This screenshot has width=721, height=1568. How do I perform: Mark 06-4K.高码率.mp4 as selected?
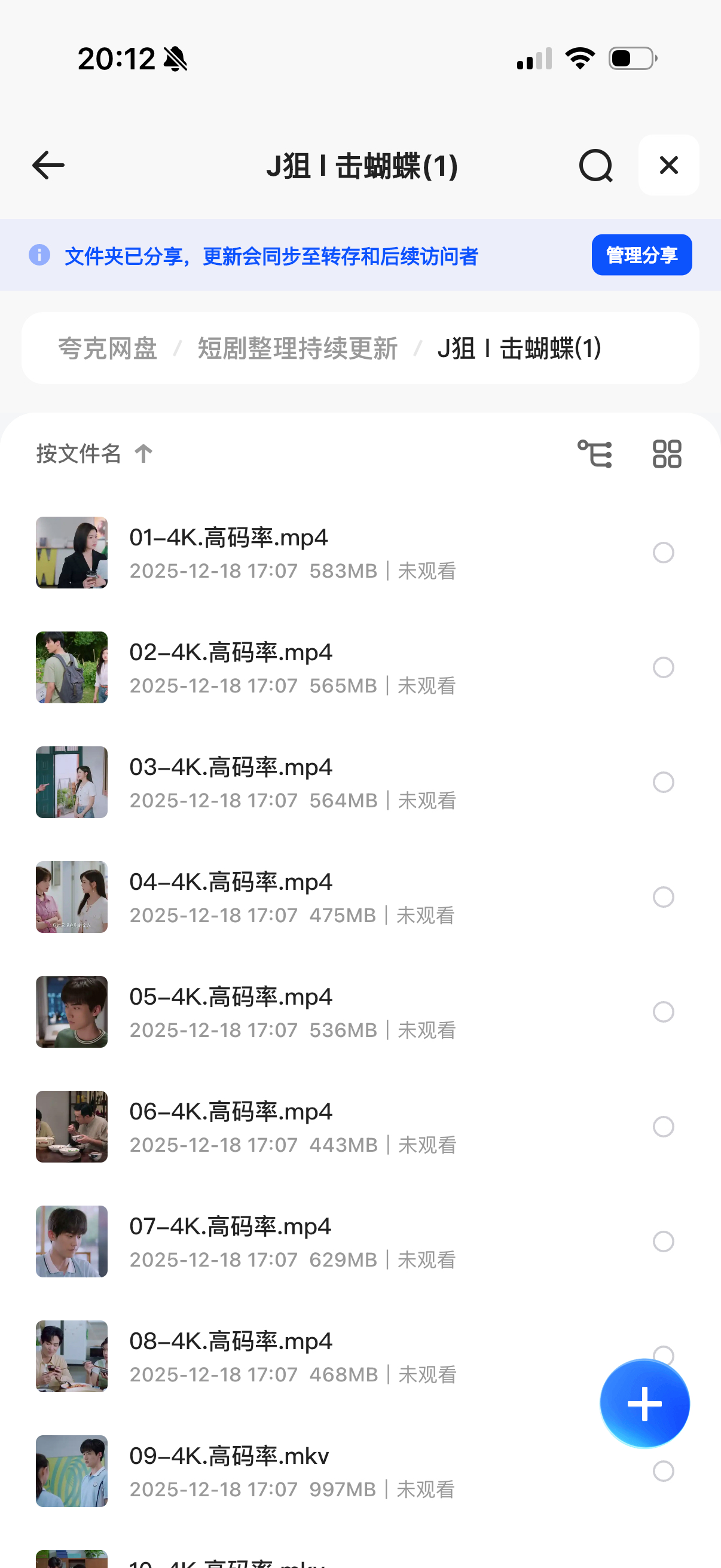coord(663,1127)
